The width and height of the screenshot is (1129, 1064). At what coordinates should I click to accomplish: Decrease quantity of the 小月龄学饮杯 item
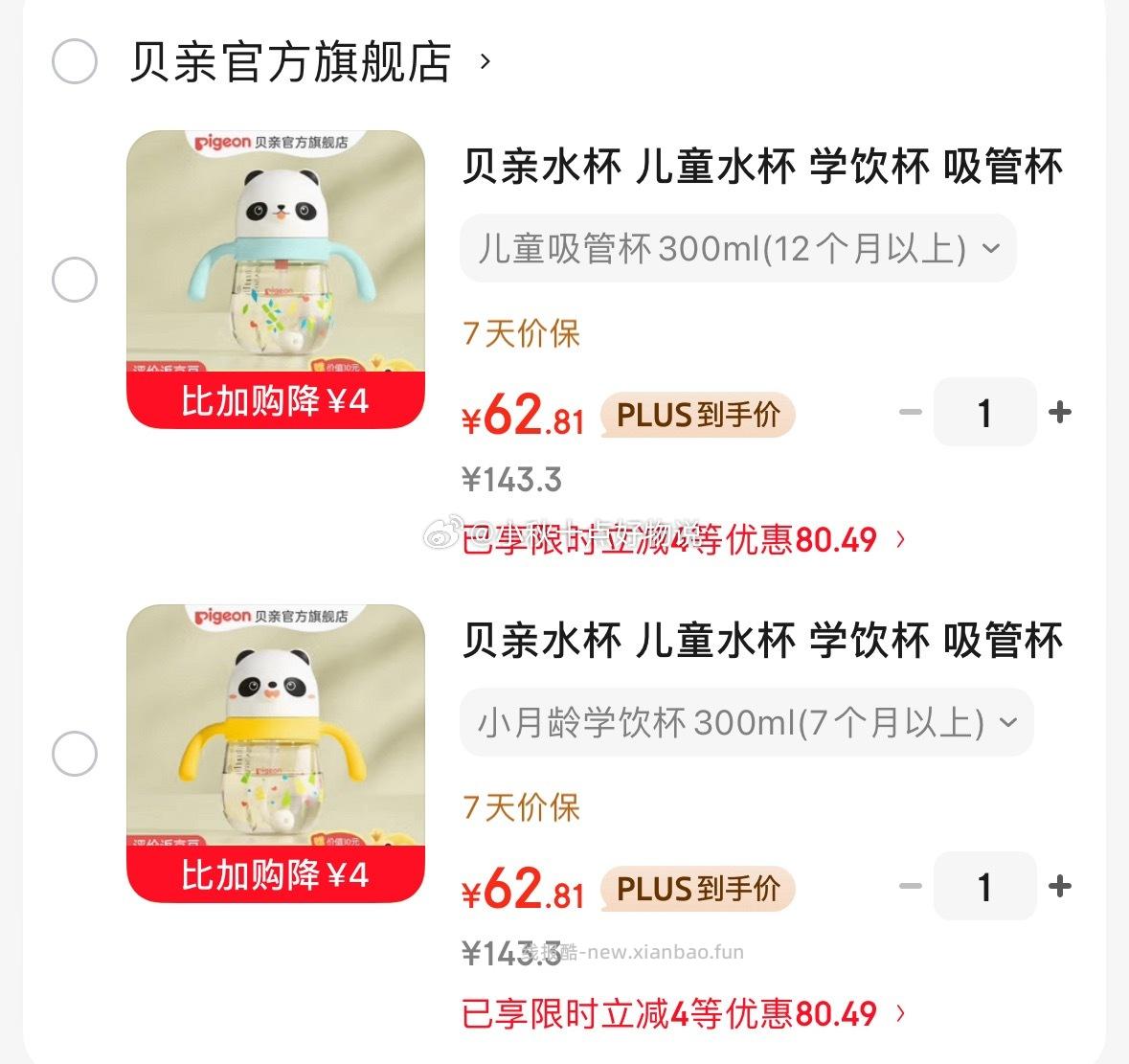point(910,887)
